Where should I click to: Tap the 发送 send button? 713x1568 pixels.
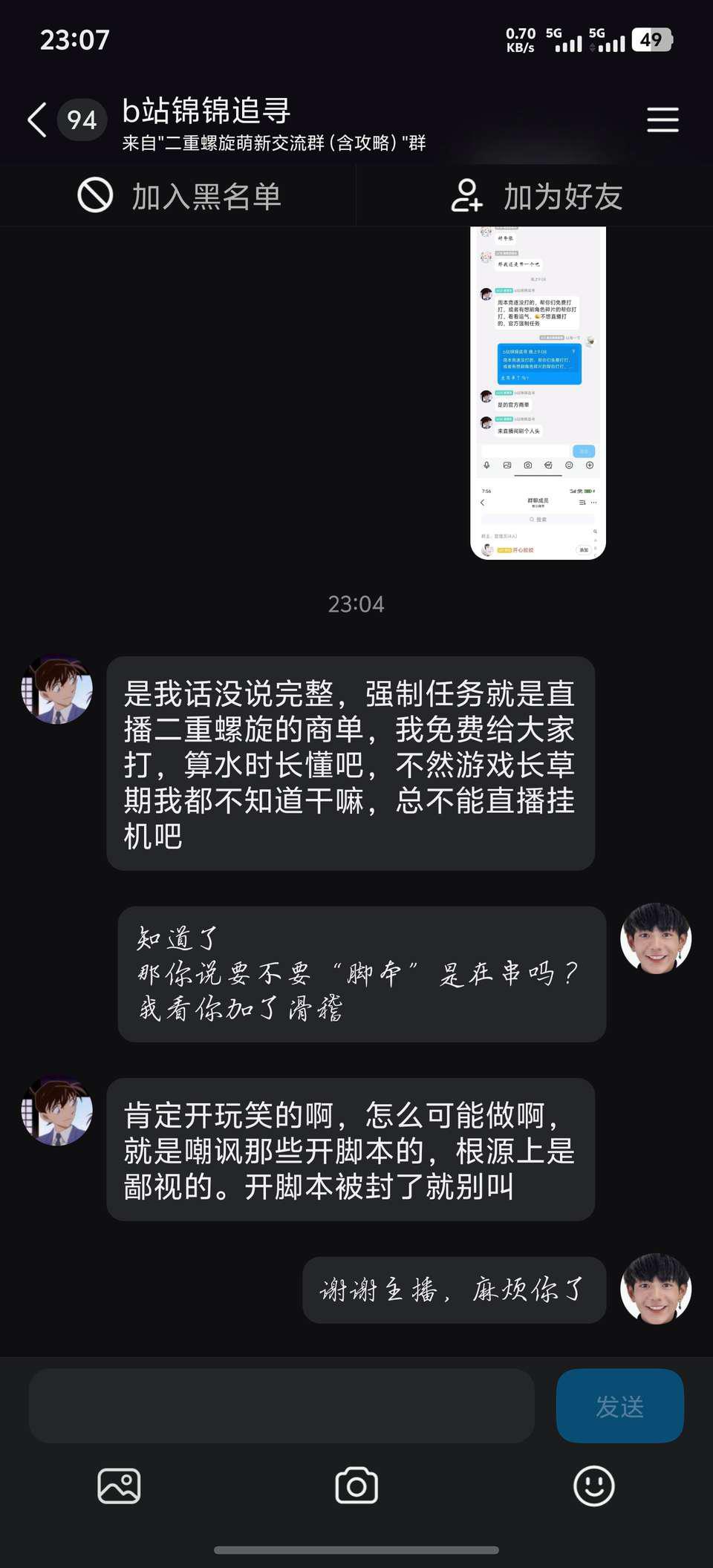619,1406
